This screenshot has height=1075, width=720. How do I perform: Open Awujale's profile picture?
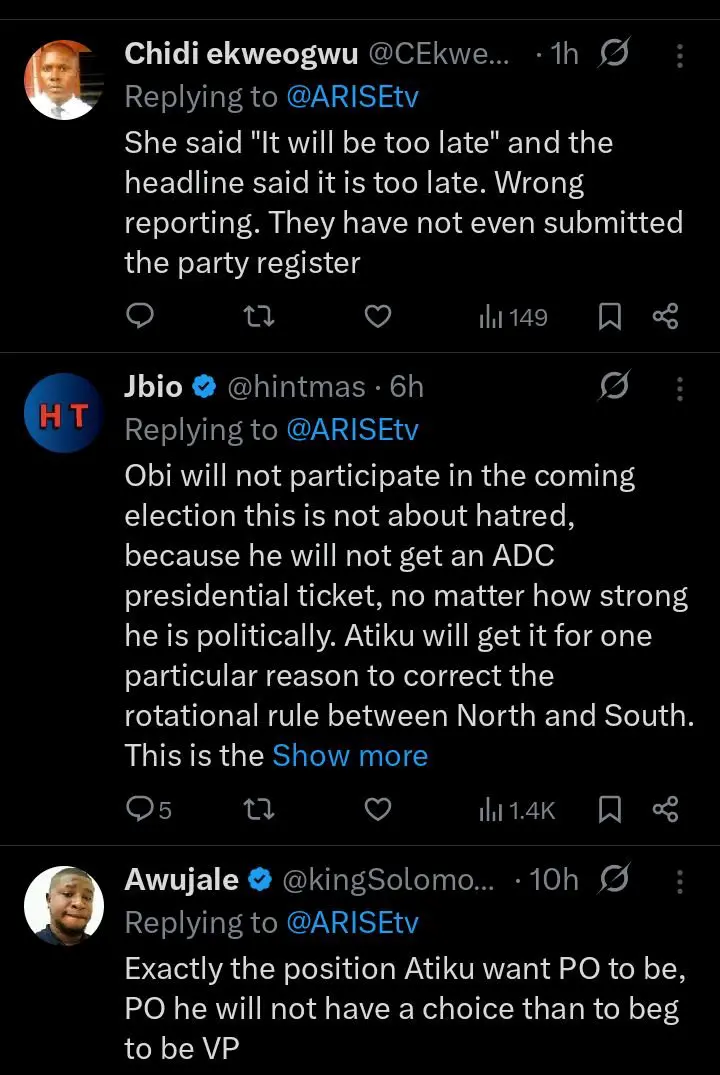[63, 905]
